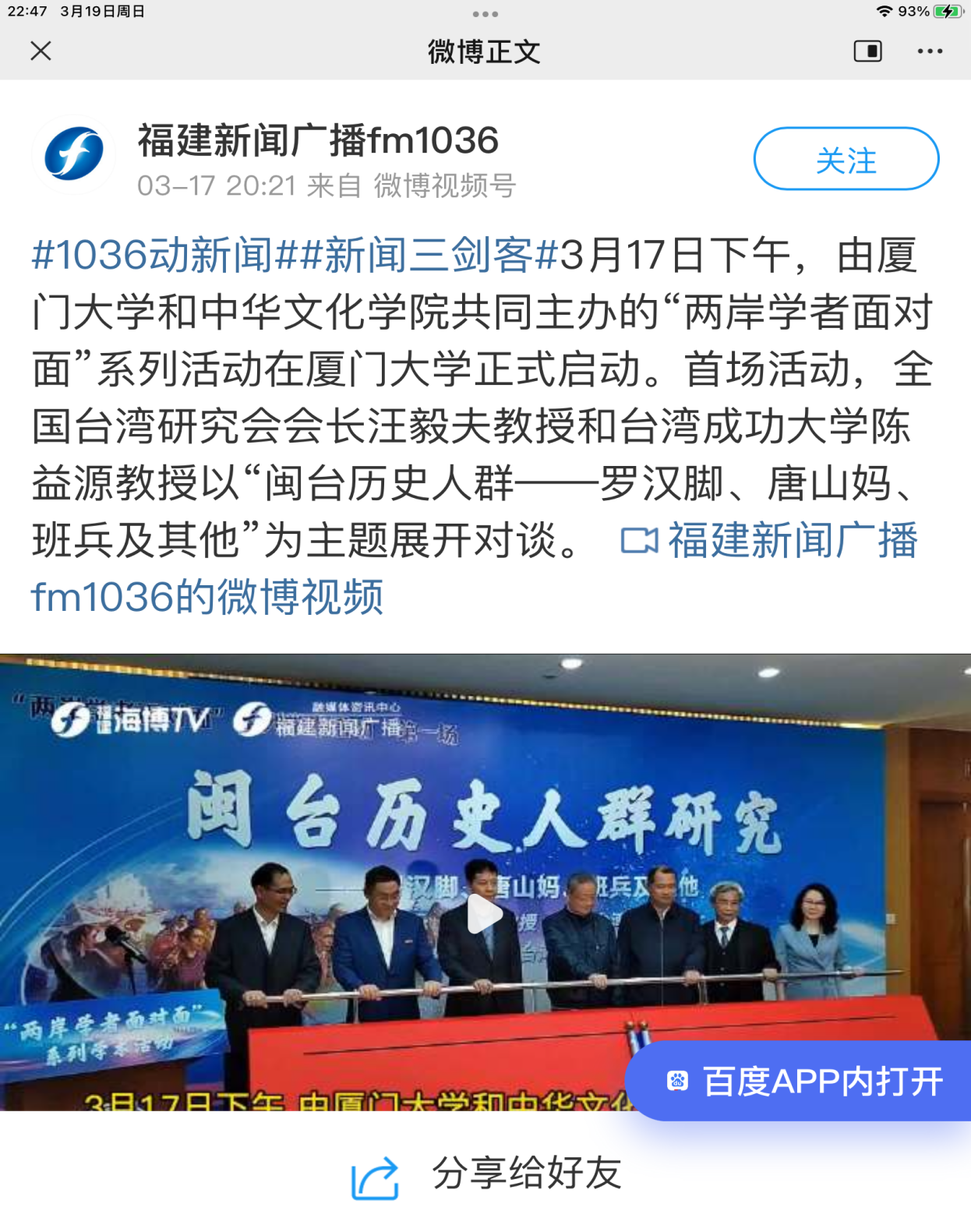Play the video with the play icon
The height and width of the screenshot is (1232, 971).
coord(484,915)
